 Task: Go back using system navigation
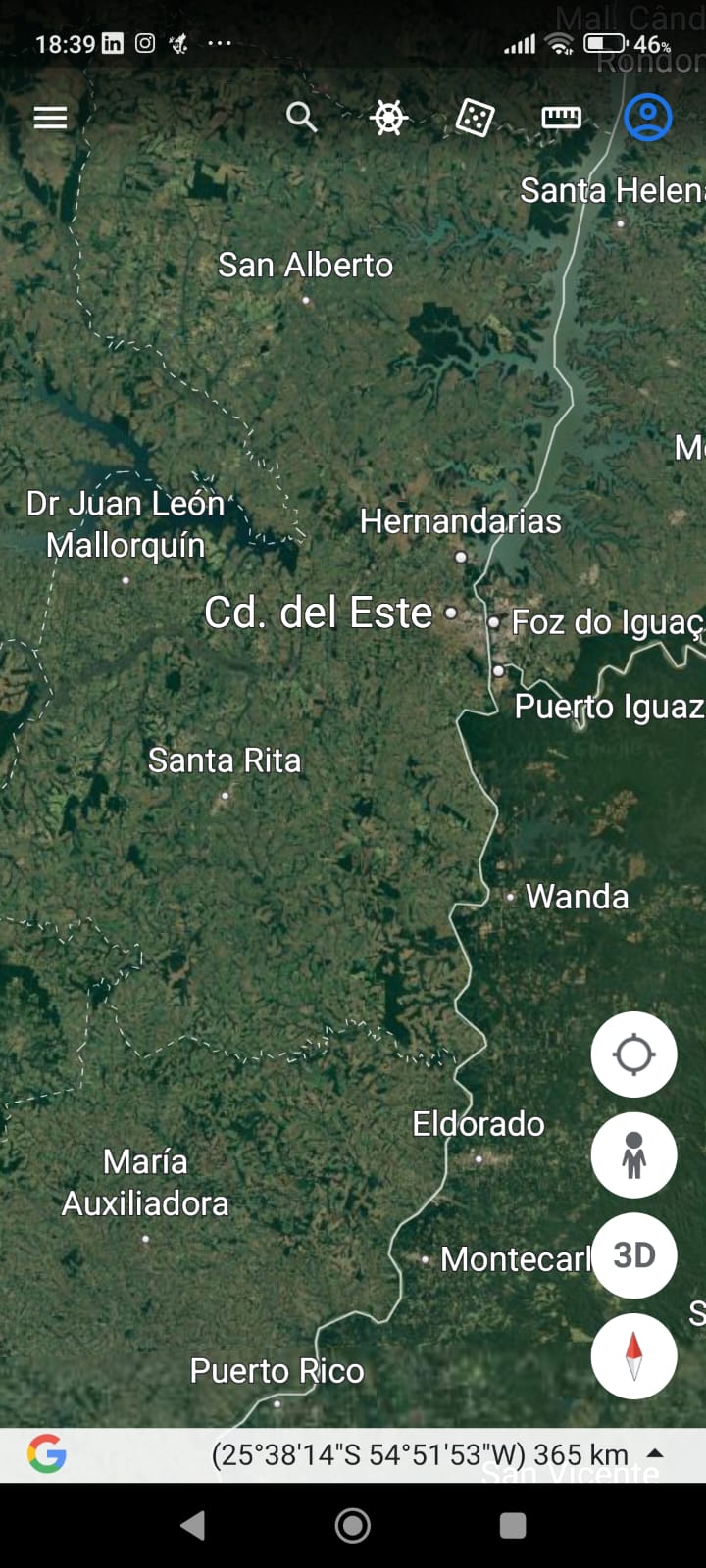tap(193, 1525)
